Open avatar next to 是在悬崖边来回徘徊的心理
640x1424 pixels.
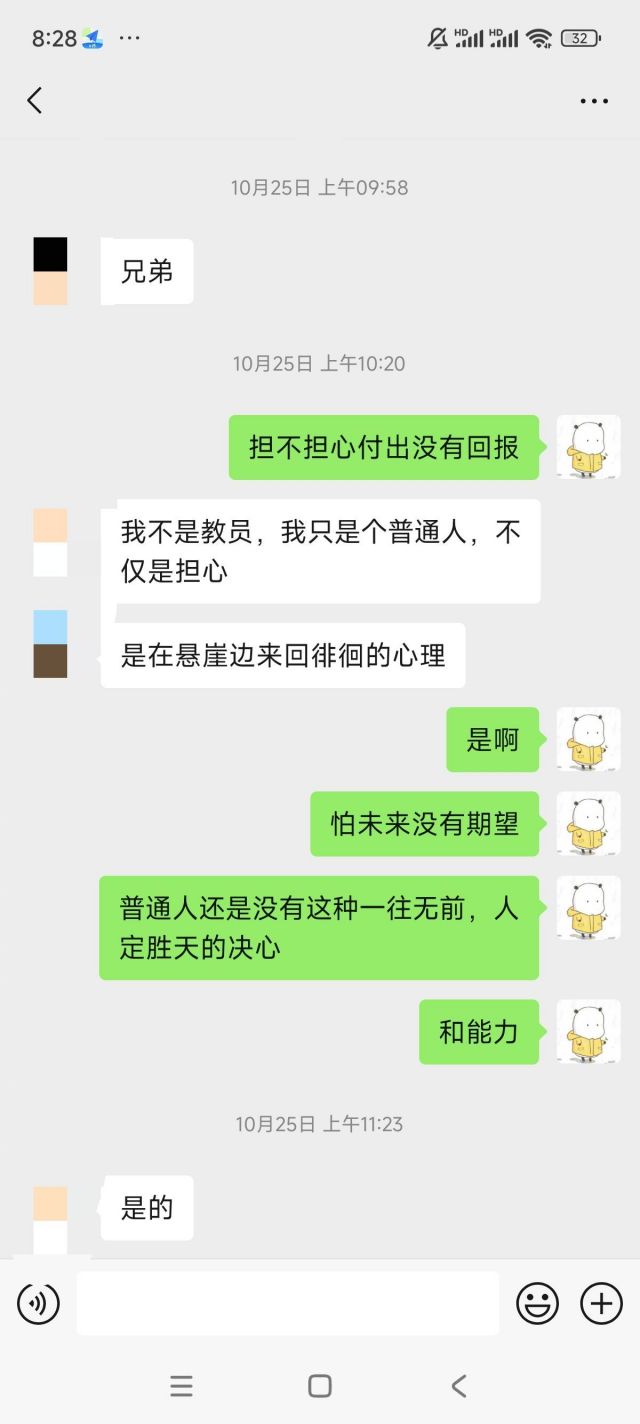[x=50, y=644]
